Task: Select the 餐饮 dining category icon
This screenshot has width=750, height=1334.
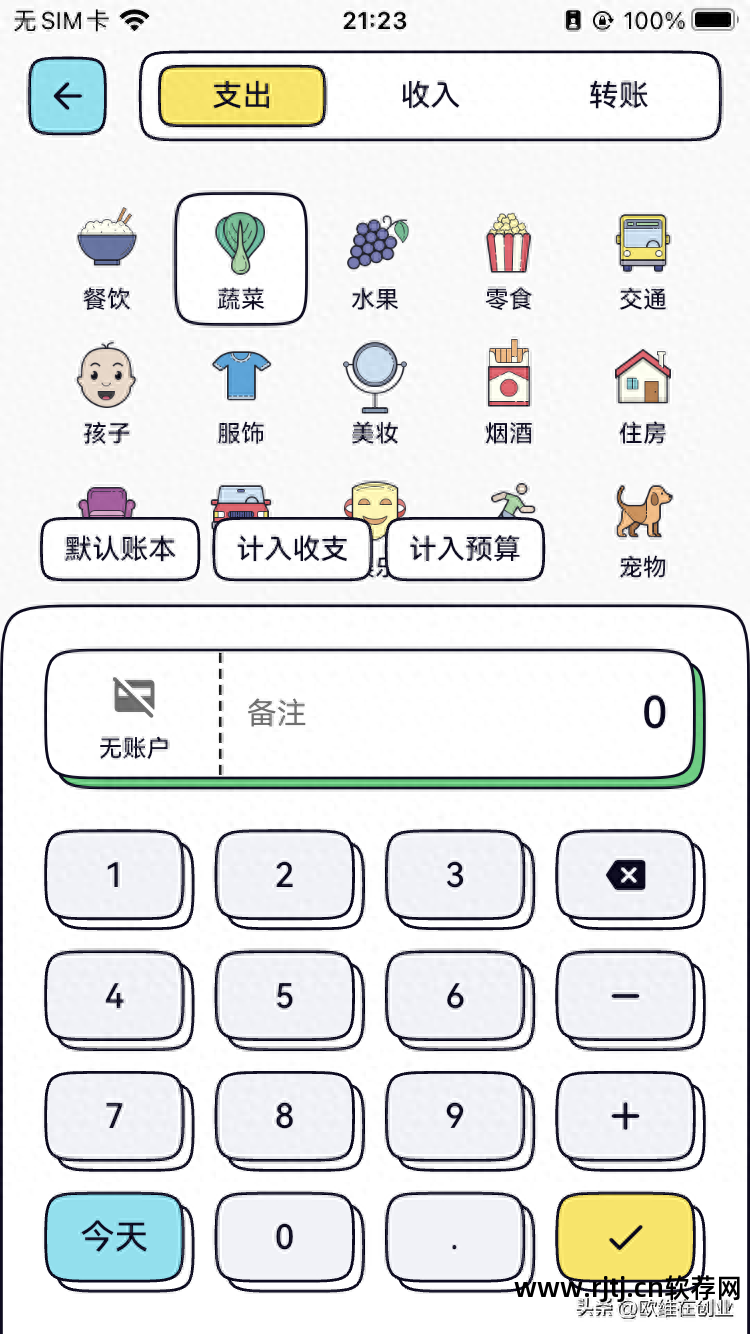Action: (105, 240)
